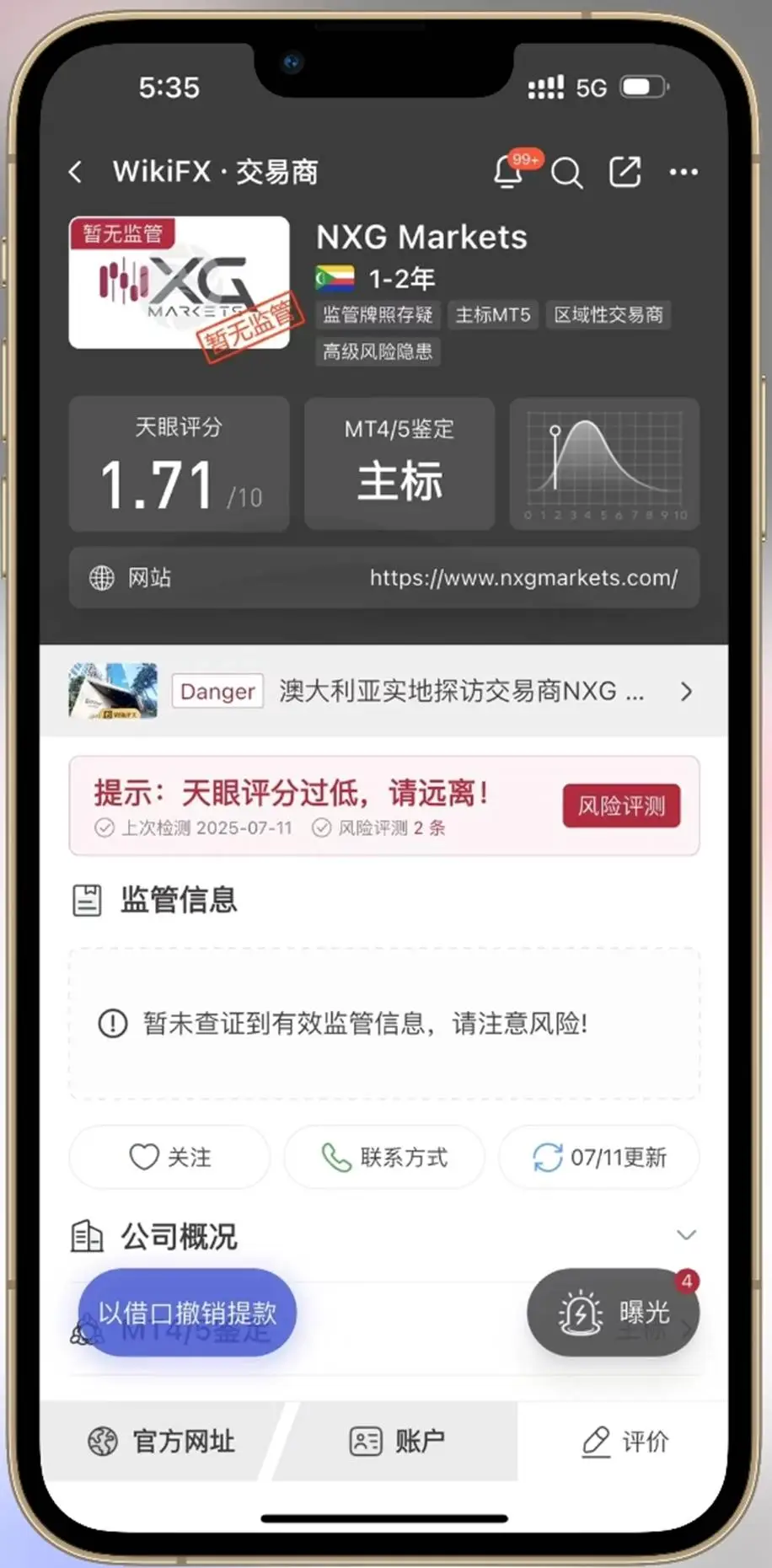Viewport: 772px width, 1568px height.
Task: Tap the 风险评测 button
Action: (622, 806)
